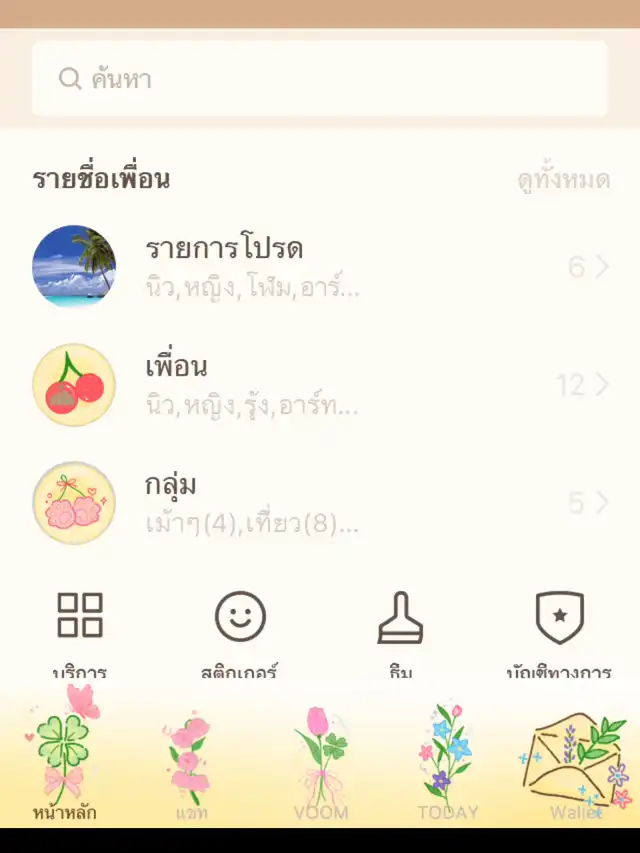
Task: Switch to the VOOM tab
Action: (320, 765)
